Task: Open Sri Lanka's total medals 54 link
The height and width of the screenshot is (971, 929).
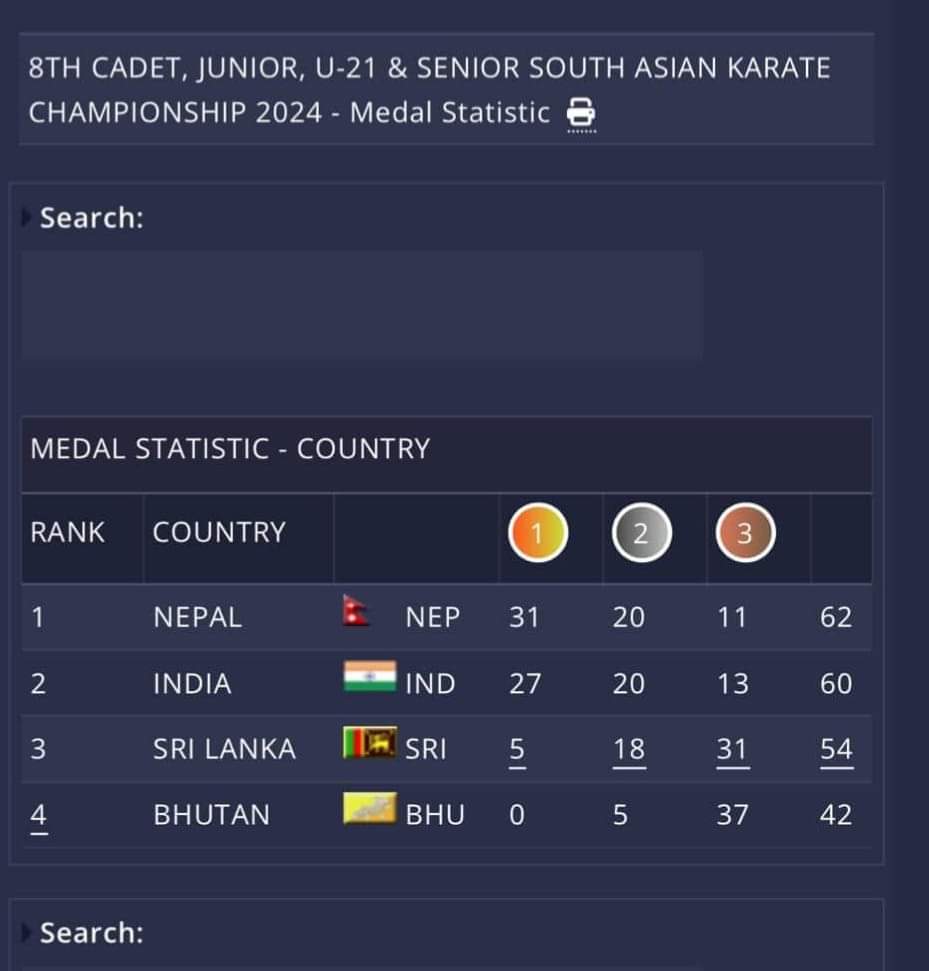Action: coord(836,749)
